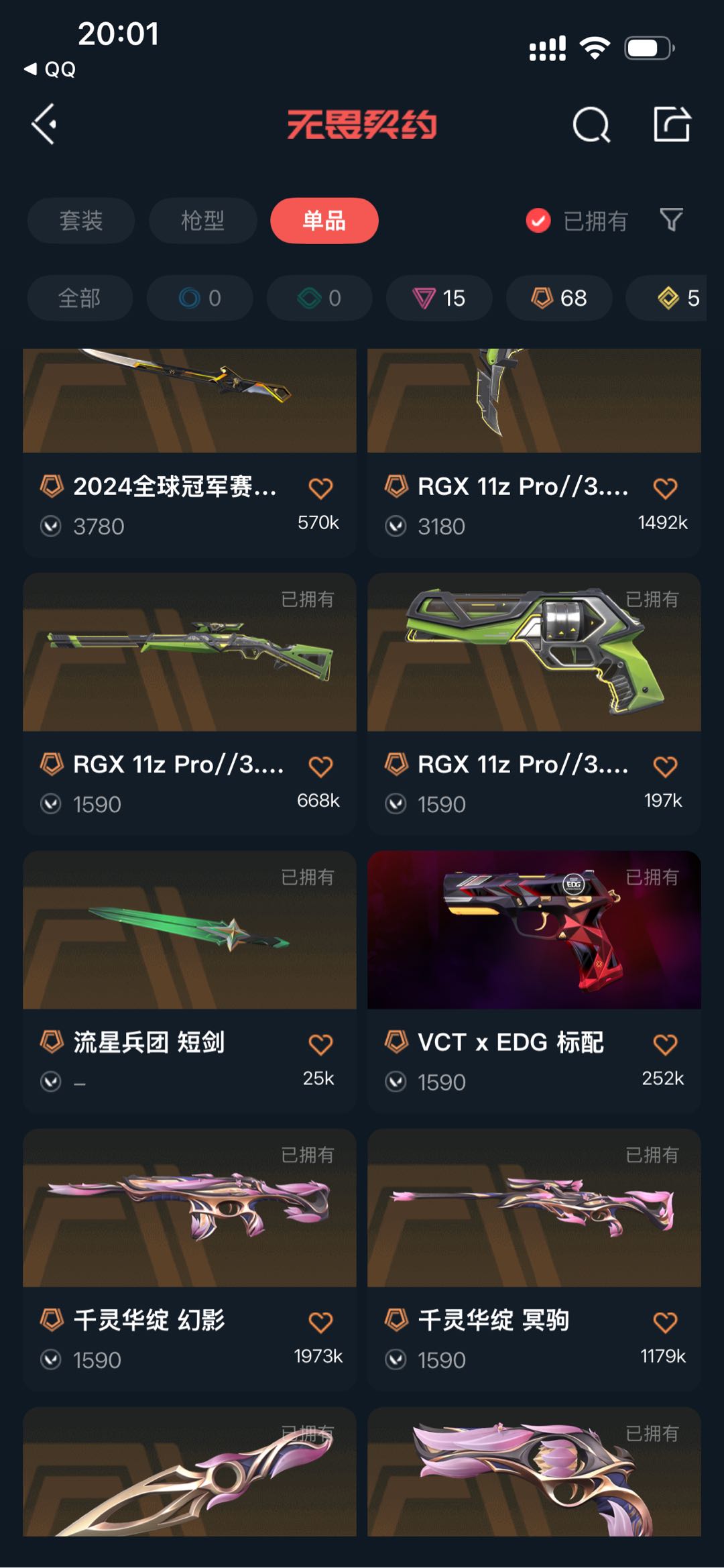Open the 2024全球冠军赛 skin card
This screenshot has height=1568, width=724.
coord(190,453)
